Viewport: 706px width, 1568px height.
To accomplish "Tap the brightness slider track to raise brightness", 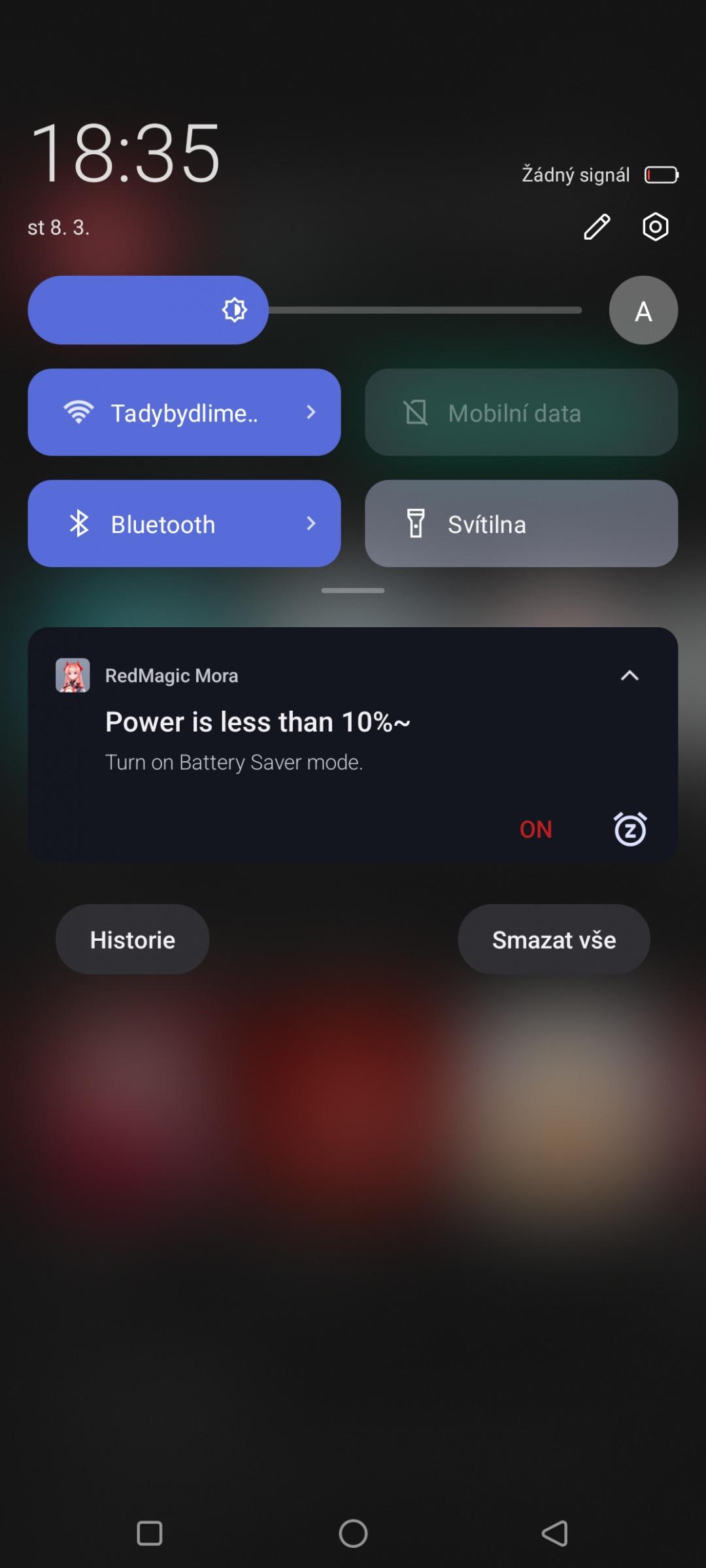I will pos(425,310).
